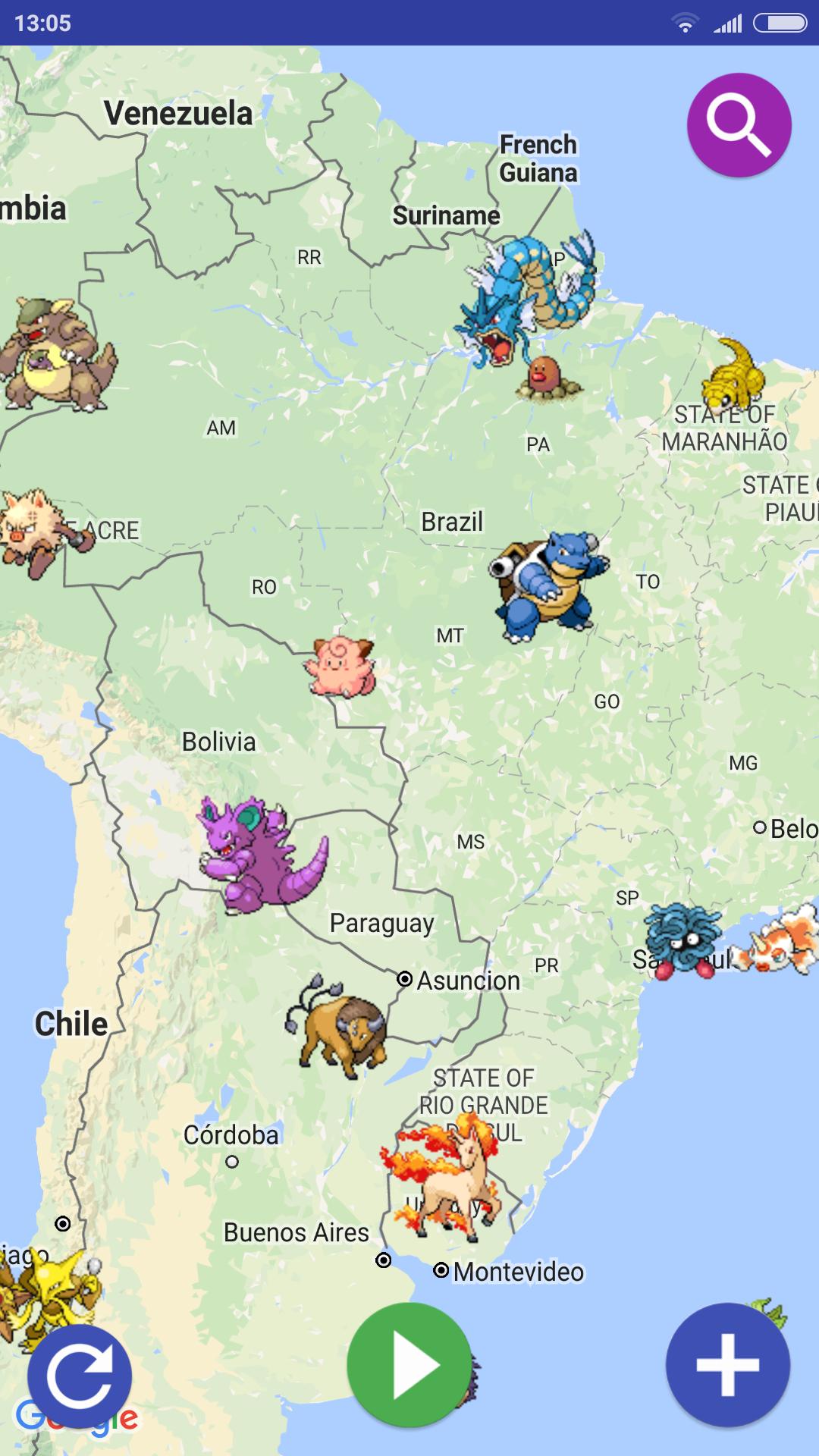Select the Clefairy marker near Bolivia
The width and height of the screenshot is (819, 1456).
[x=341, y=667]
